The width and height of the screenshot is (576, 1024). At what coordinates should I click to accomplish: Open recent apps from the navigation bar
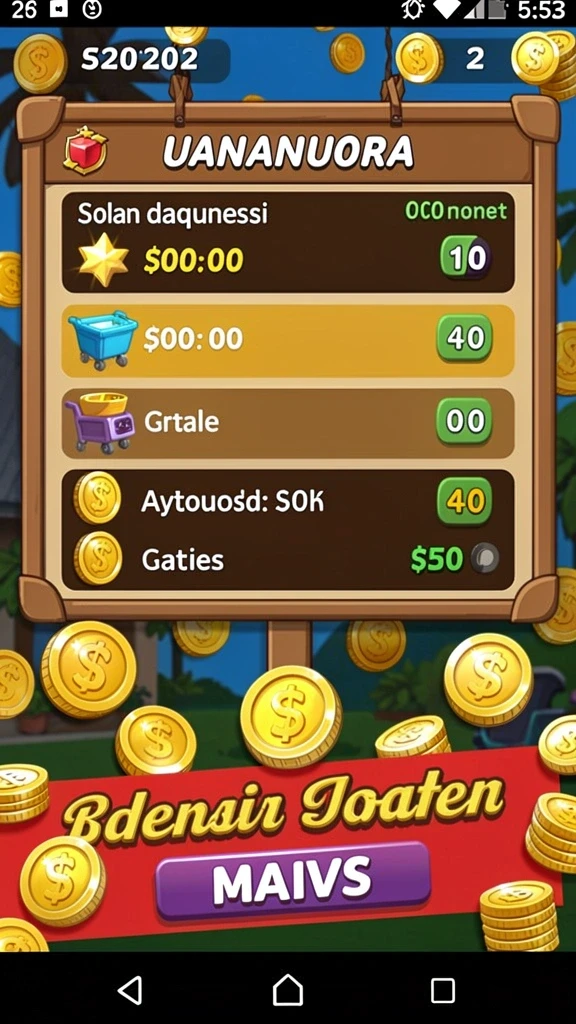(443, 990)
